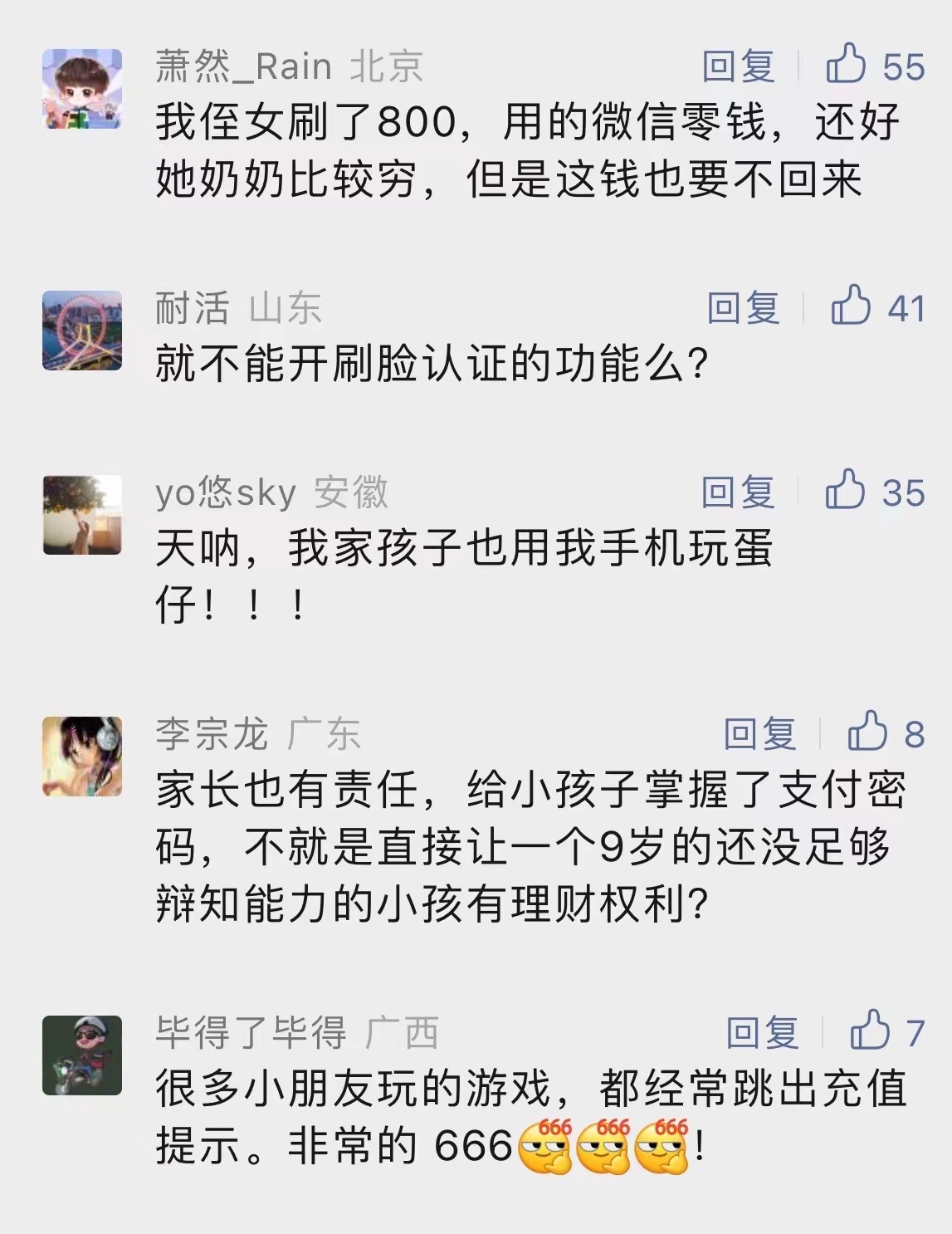
Task: Reply to 萧然_Rain's comment
Action: (738, 66)
